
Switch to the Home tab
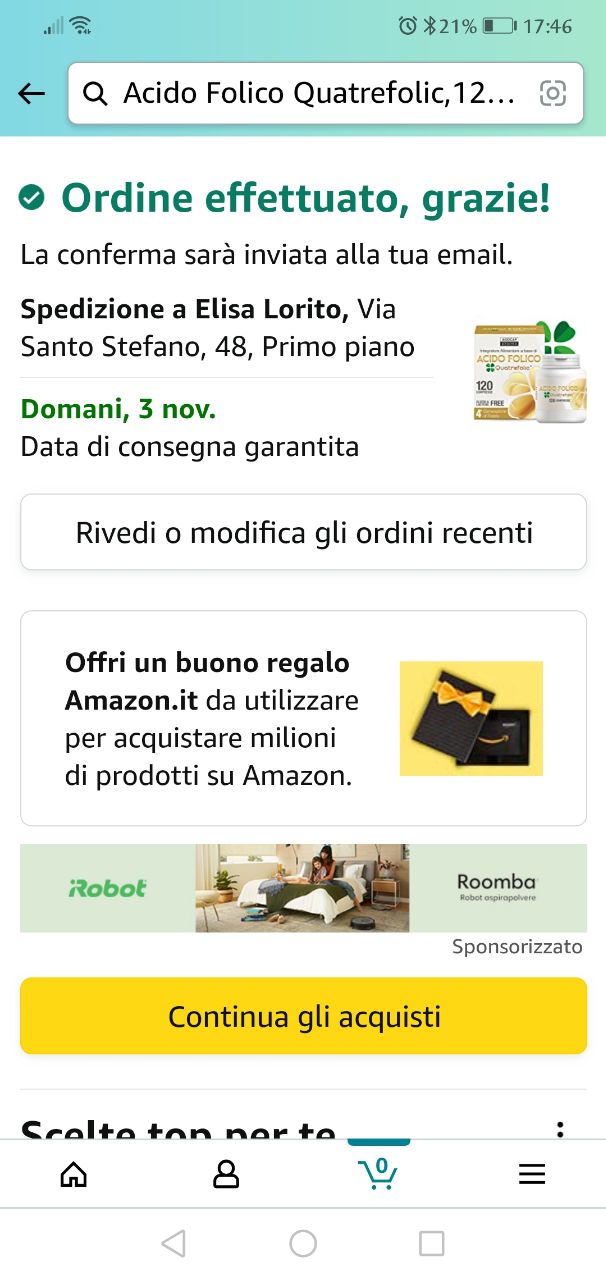pyautogui.click(x=74, y=1174)
